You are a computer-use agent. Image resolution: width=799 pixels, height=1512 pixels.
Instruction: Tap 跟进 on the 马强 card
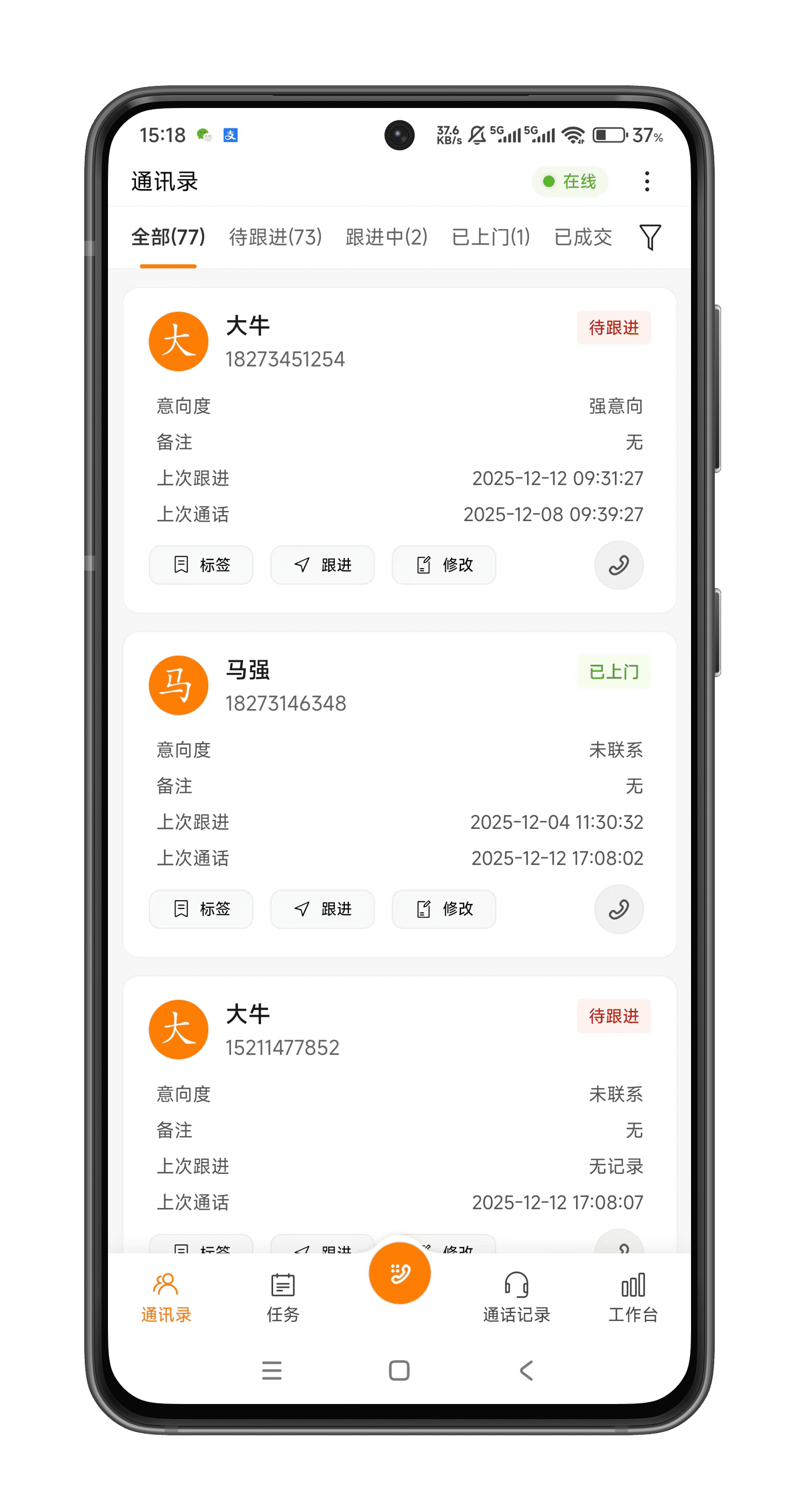coord(322,909)
